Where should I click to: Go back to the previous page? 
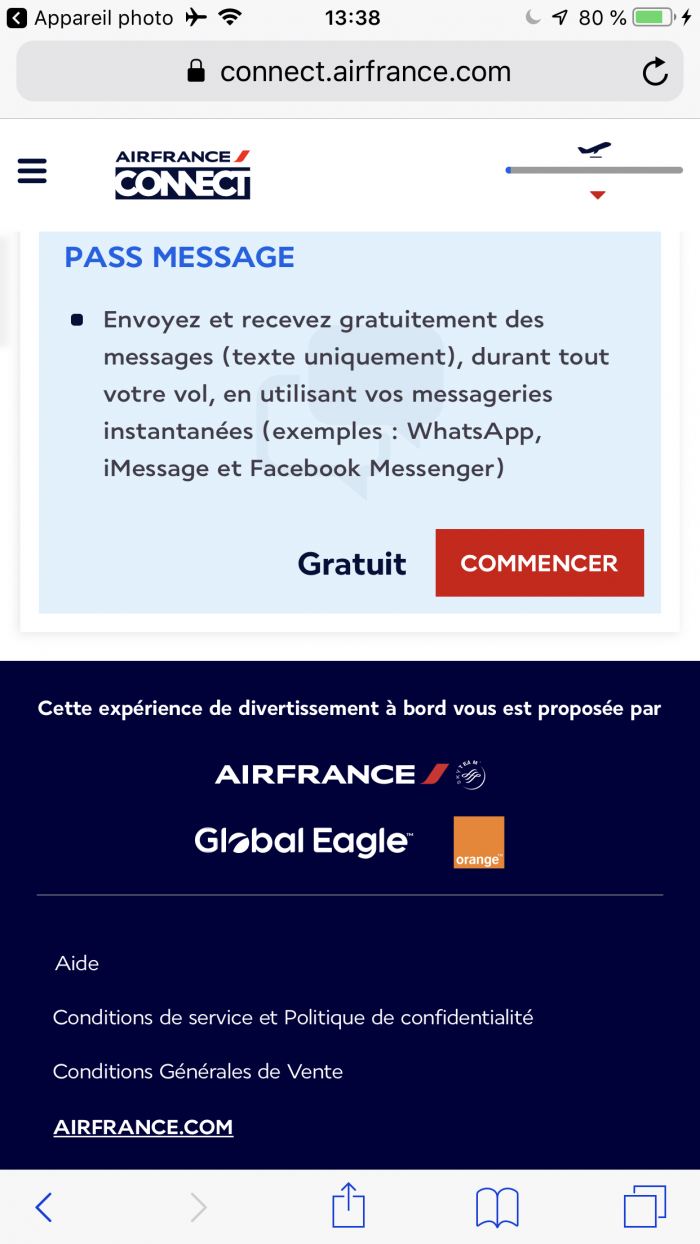tap(43, 1207)
